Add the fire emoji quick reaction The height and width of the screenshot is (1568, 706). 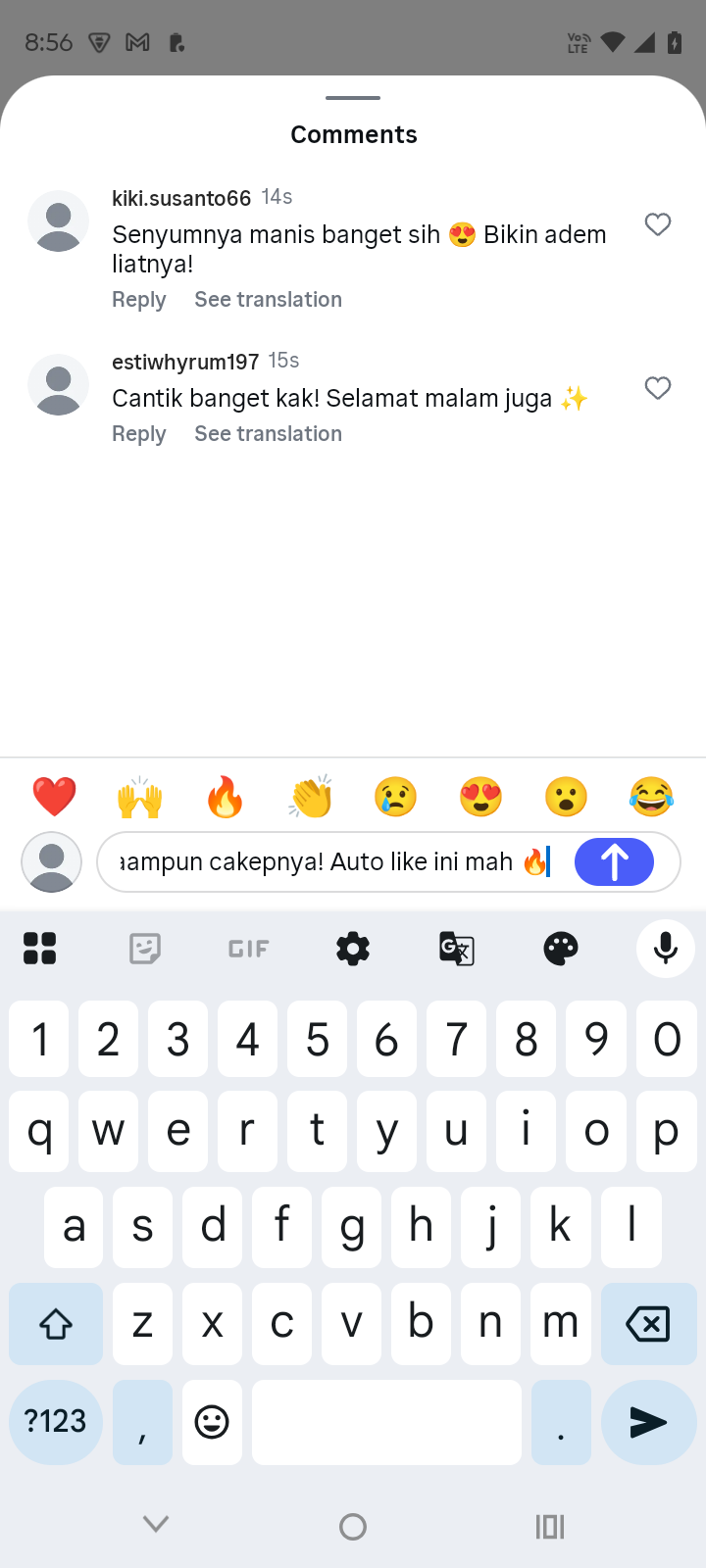[x=225, y=797]
